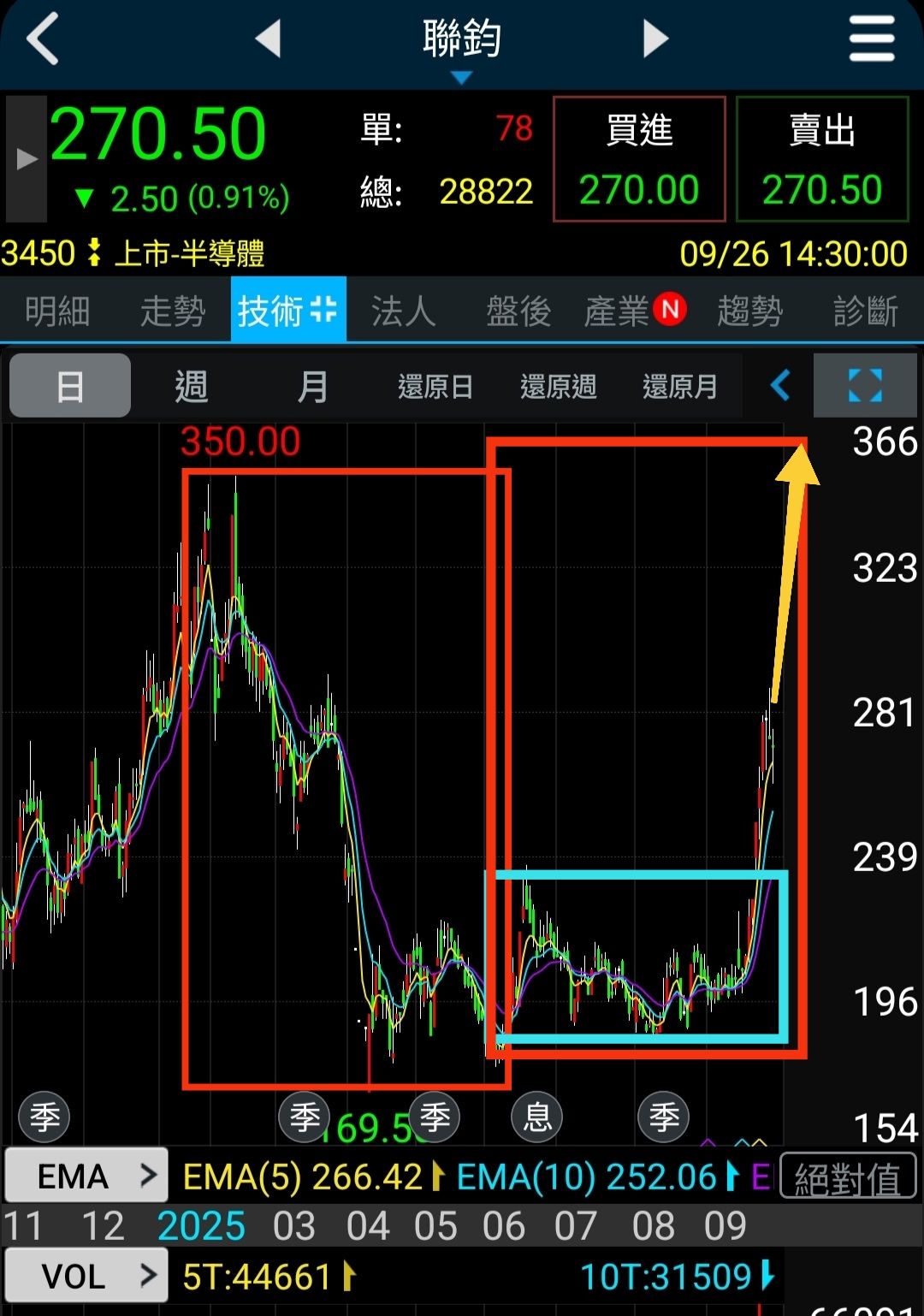Image resolution: width=924 pixels, height=1316 pixels.
Task: Select the 還原日 adjusted daily chart
Action: click(x=435, y=386)
